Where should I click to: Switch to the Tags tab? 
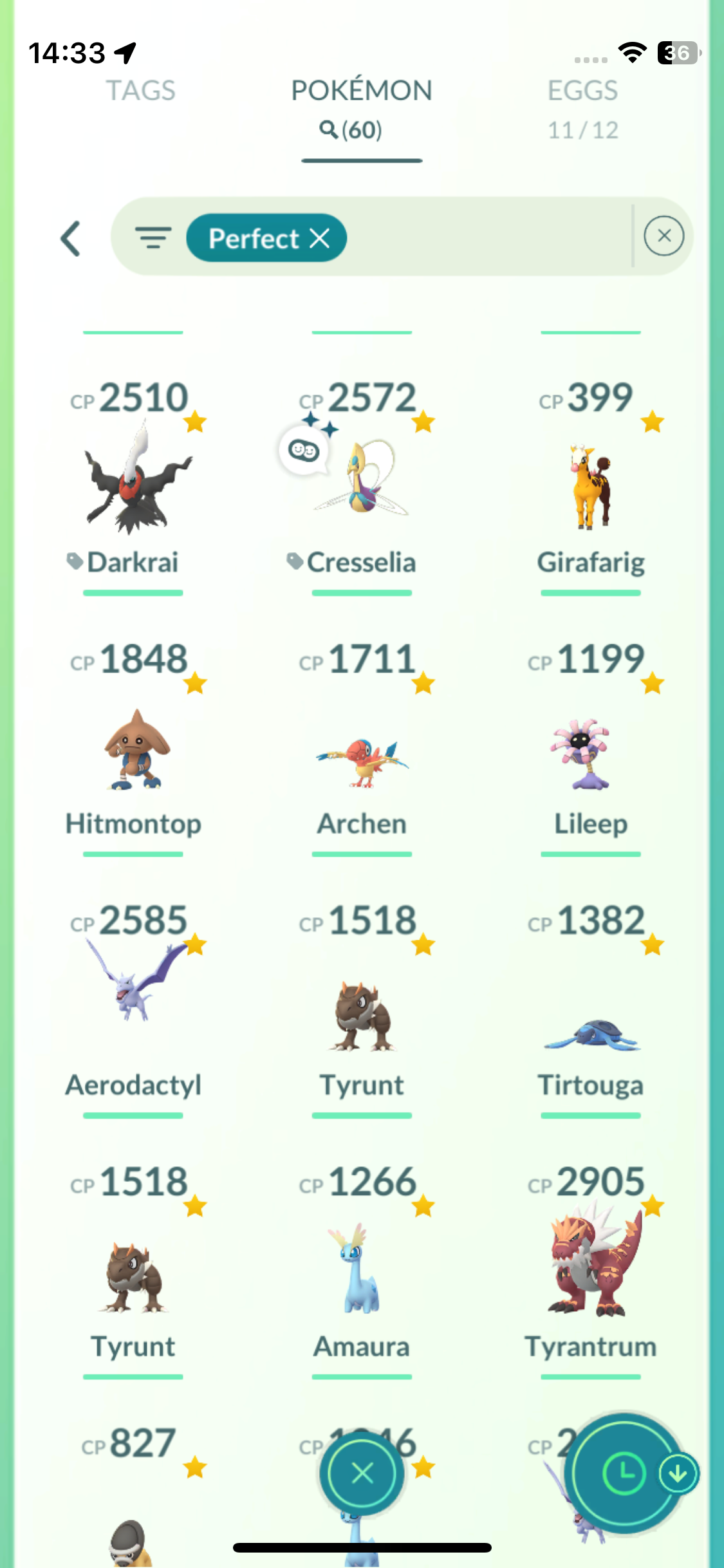[x=140, y=91]
